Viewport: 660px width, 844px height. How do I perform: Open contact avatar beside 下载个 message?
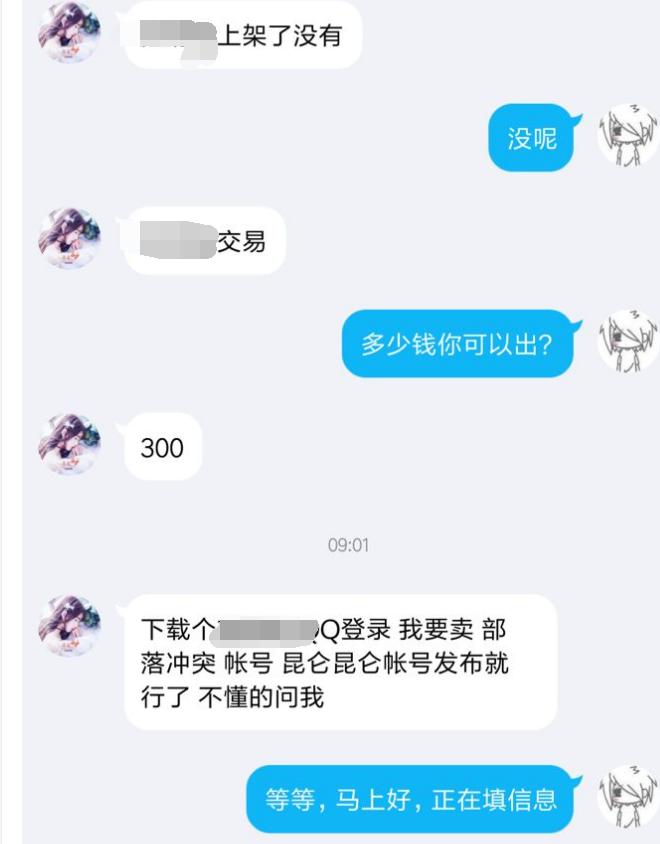(x=69, y=625)
